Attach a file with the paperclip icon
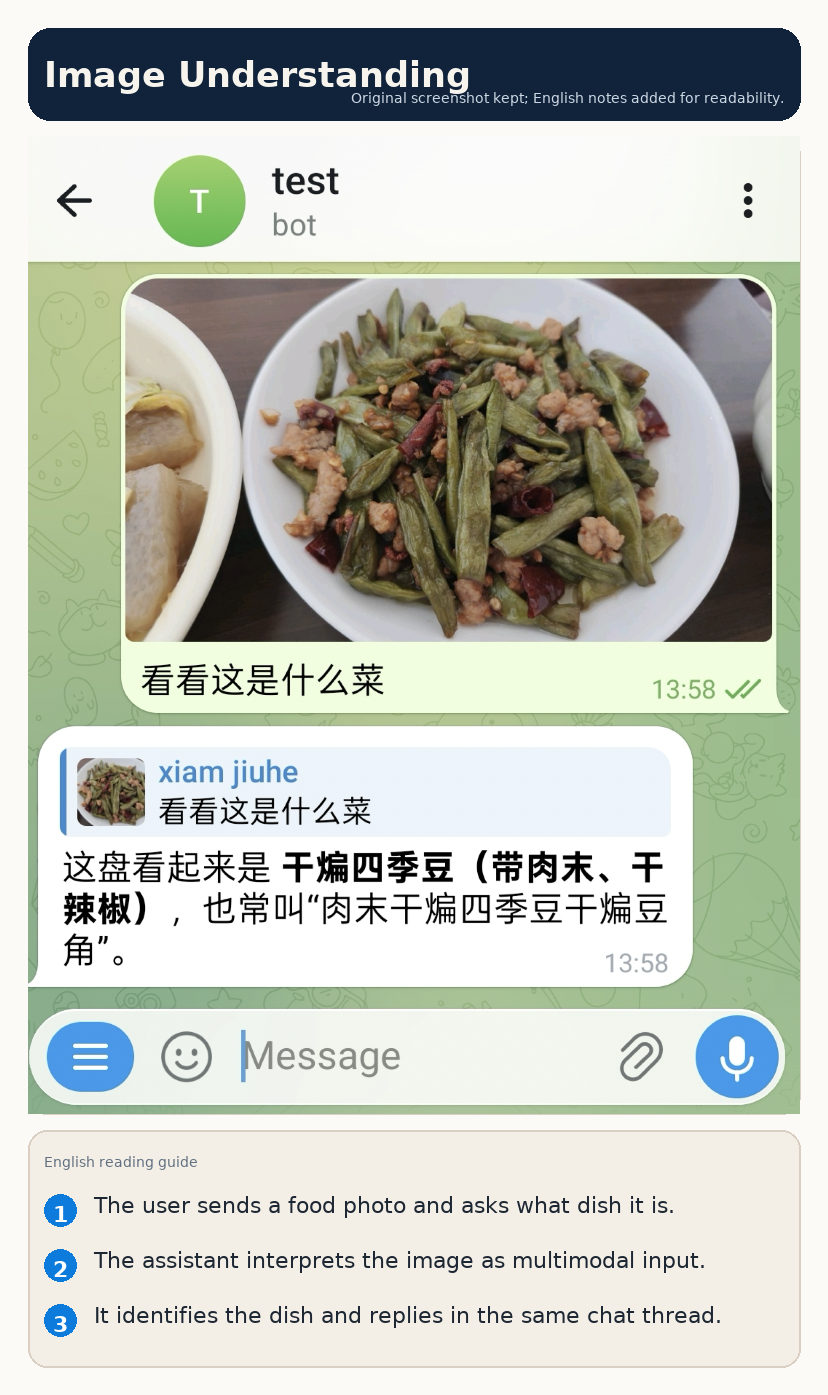 [x=641, y=1056]
